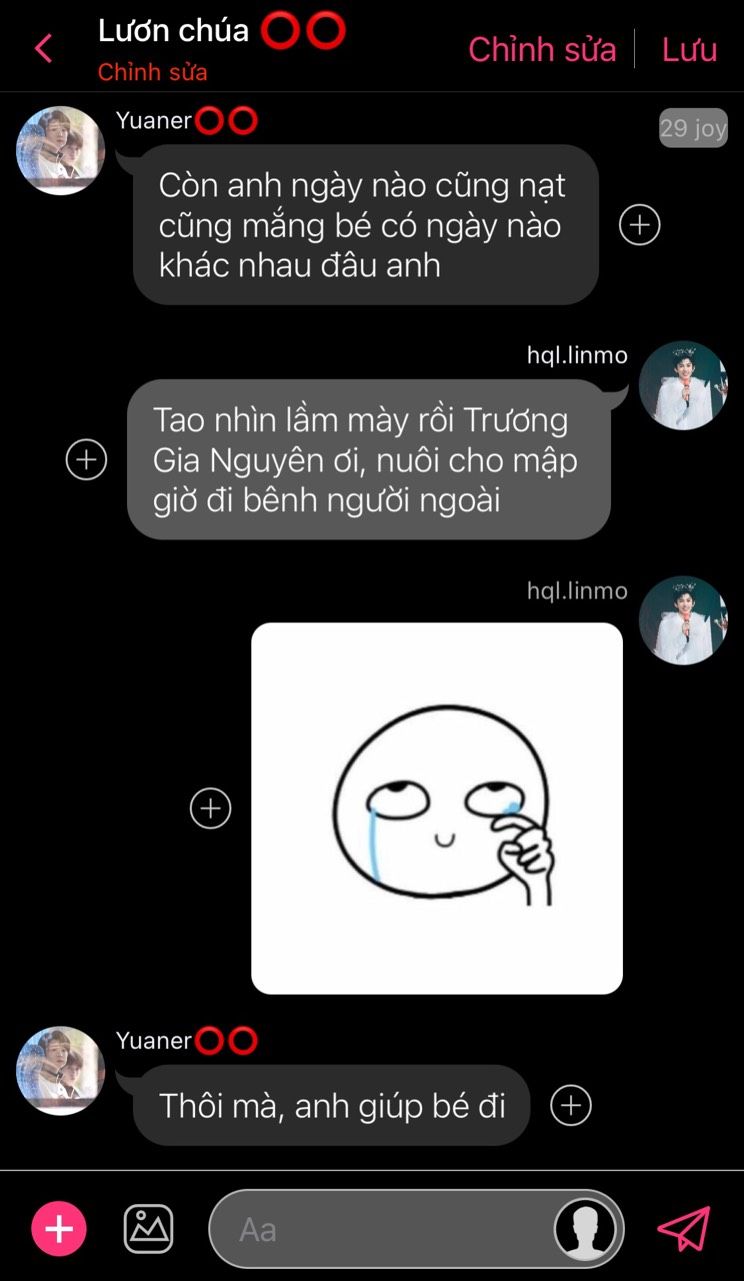The image size is (744, 1281).
Task: Tap the pink add button at bottom
Action: click(x=59, y=1229)
